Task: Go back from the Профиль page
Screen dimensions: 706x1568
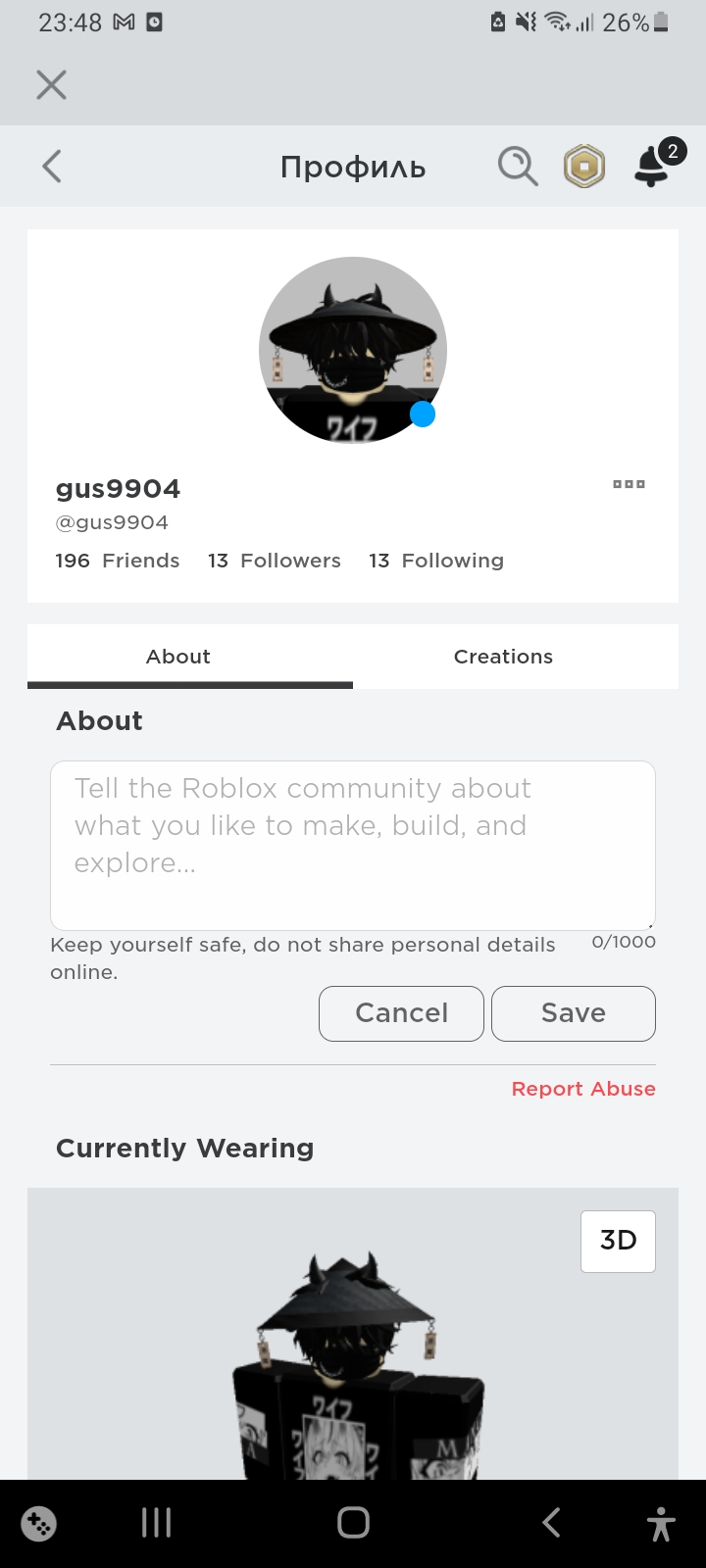Action: [53, 167]
